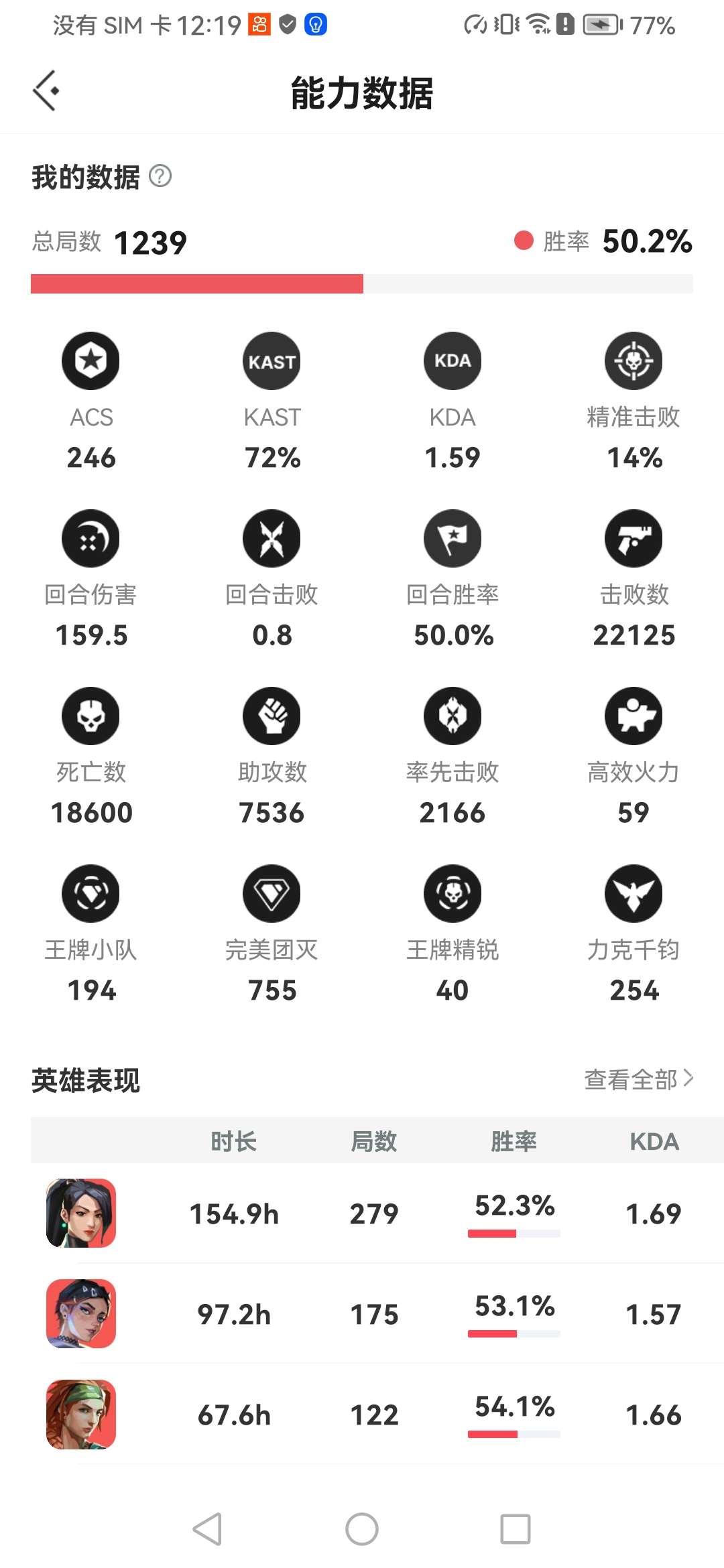Open 查看全部 for hero performance
The width and height of the screenshot is (724, 1568).
coord(638,1080)
